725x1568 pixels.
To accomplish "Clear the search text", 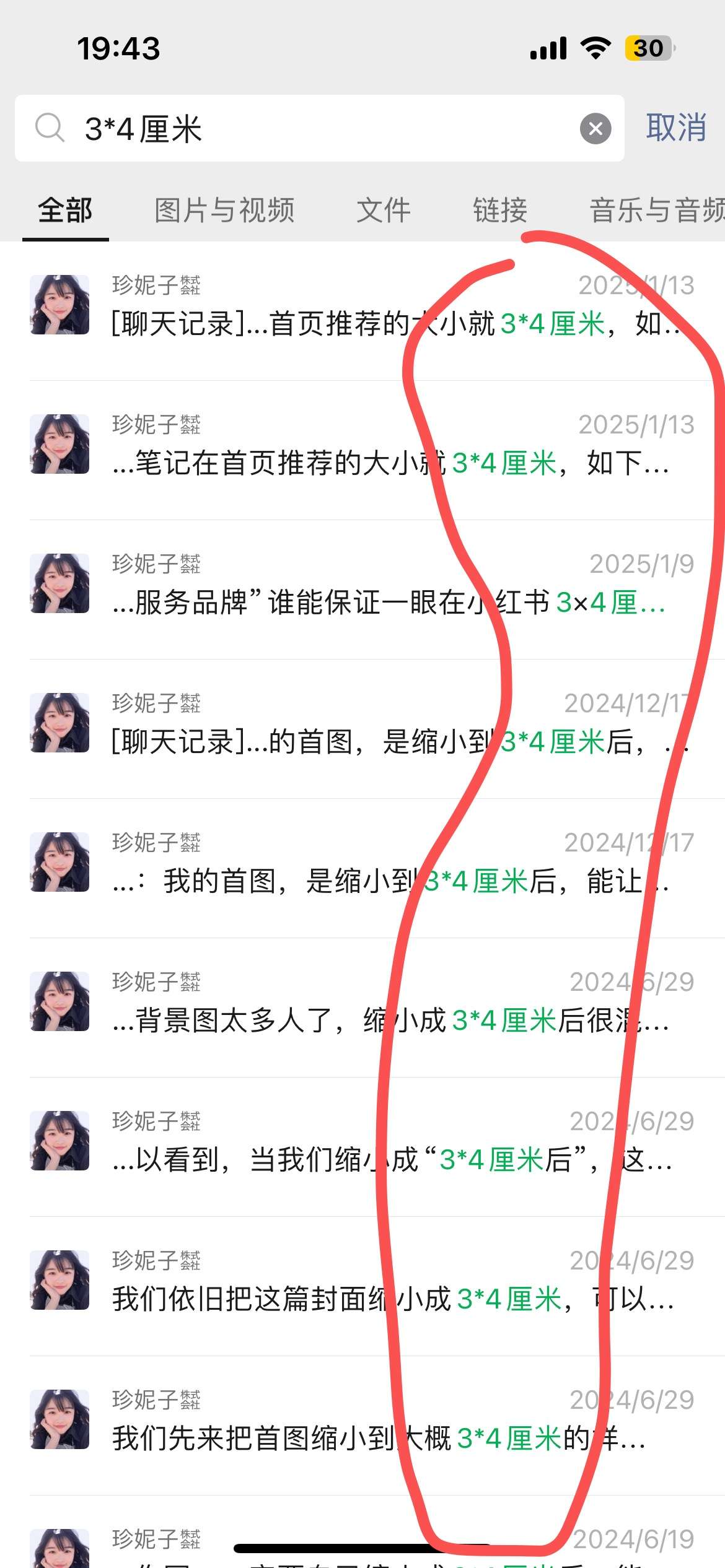I will coord(595,129).
